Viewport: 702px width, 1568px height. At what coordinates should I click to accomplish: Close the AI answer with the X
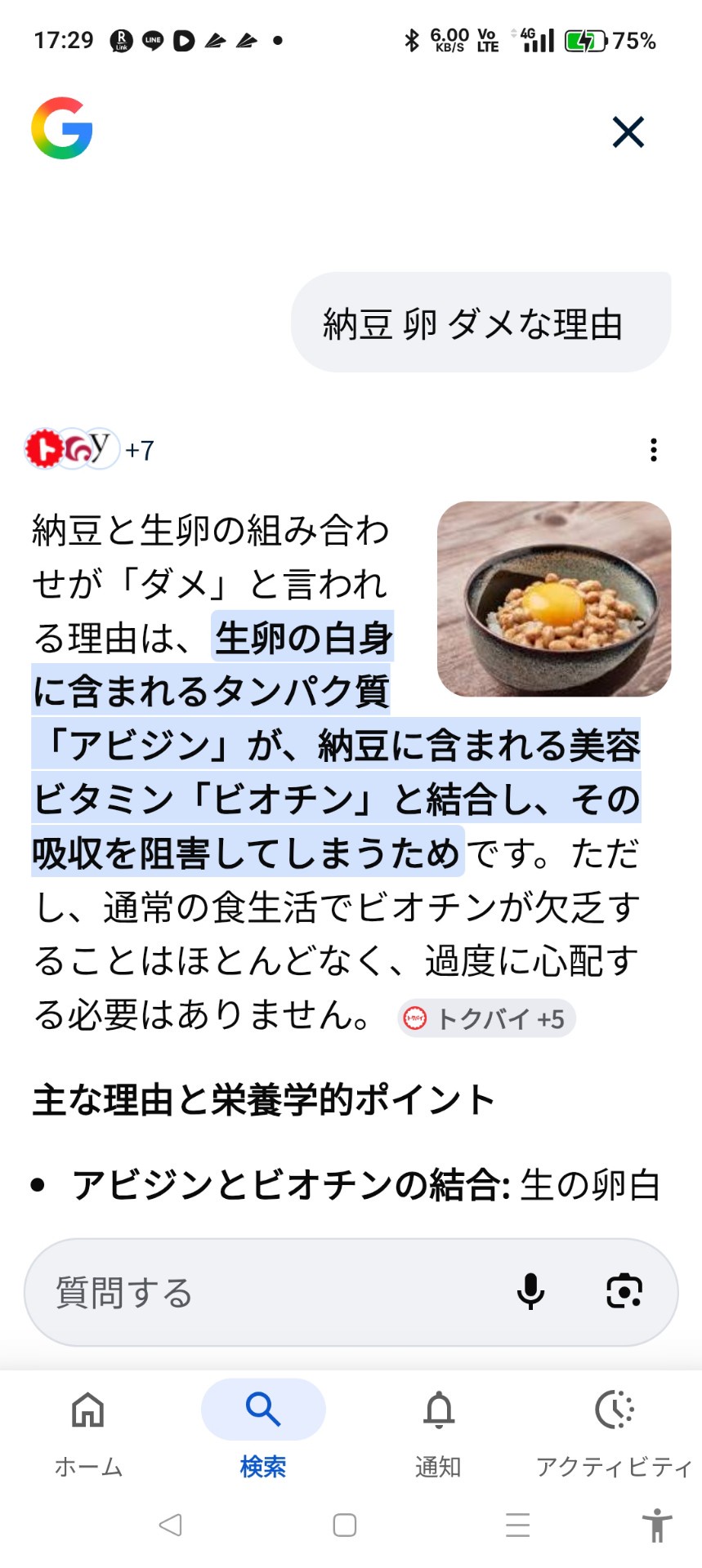pyautogui.click(x=628, y=131)
